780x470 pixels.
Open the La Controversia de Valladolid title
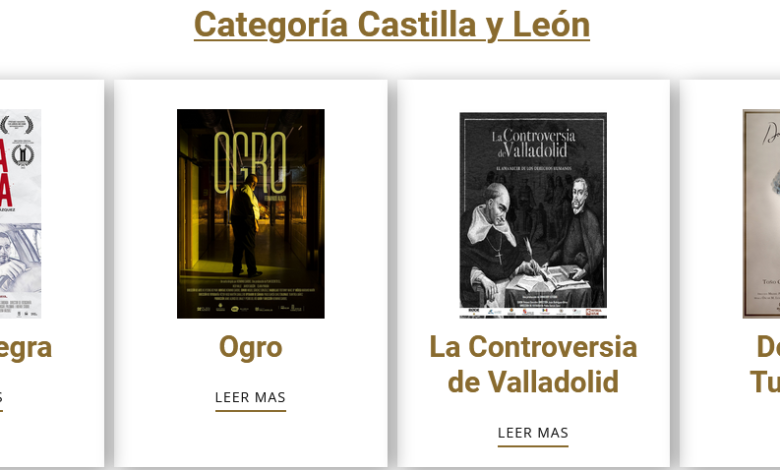[533, 364]
